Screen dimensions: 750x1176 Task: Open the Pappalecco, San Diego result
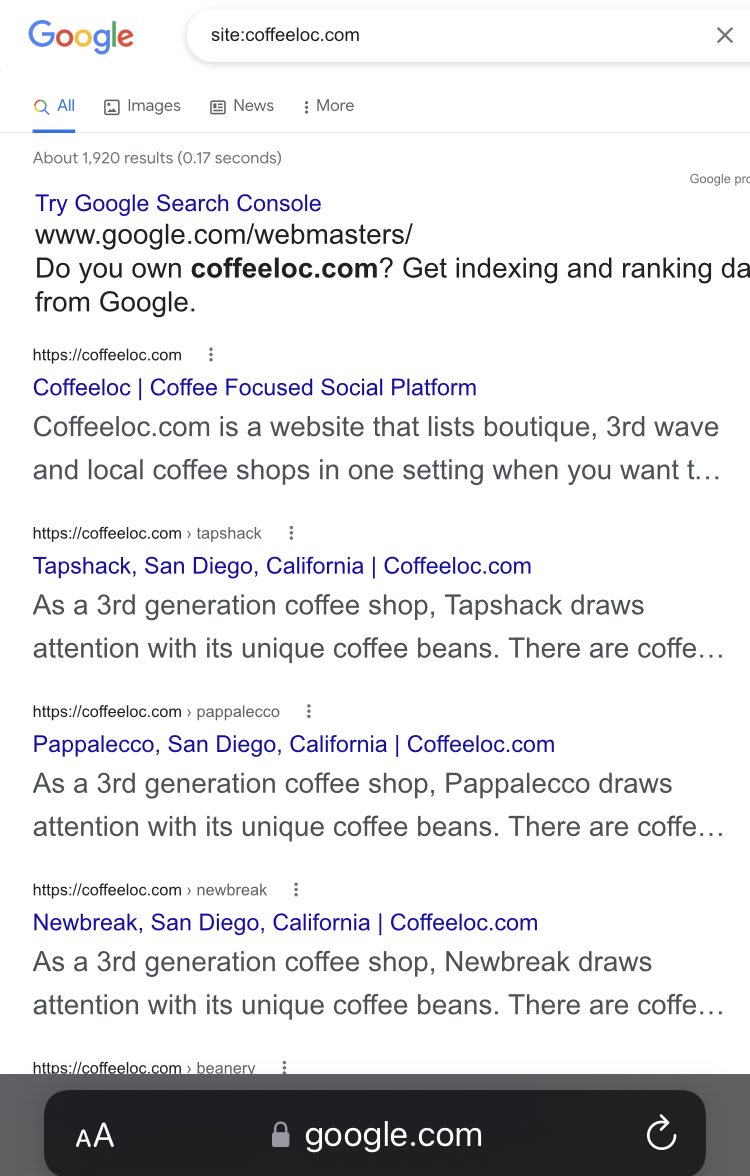point(294,745)
